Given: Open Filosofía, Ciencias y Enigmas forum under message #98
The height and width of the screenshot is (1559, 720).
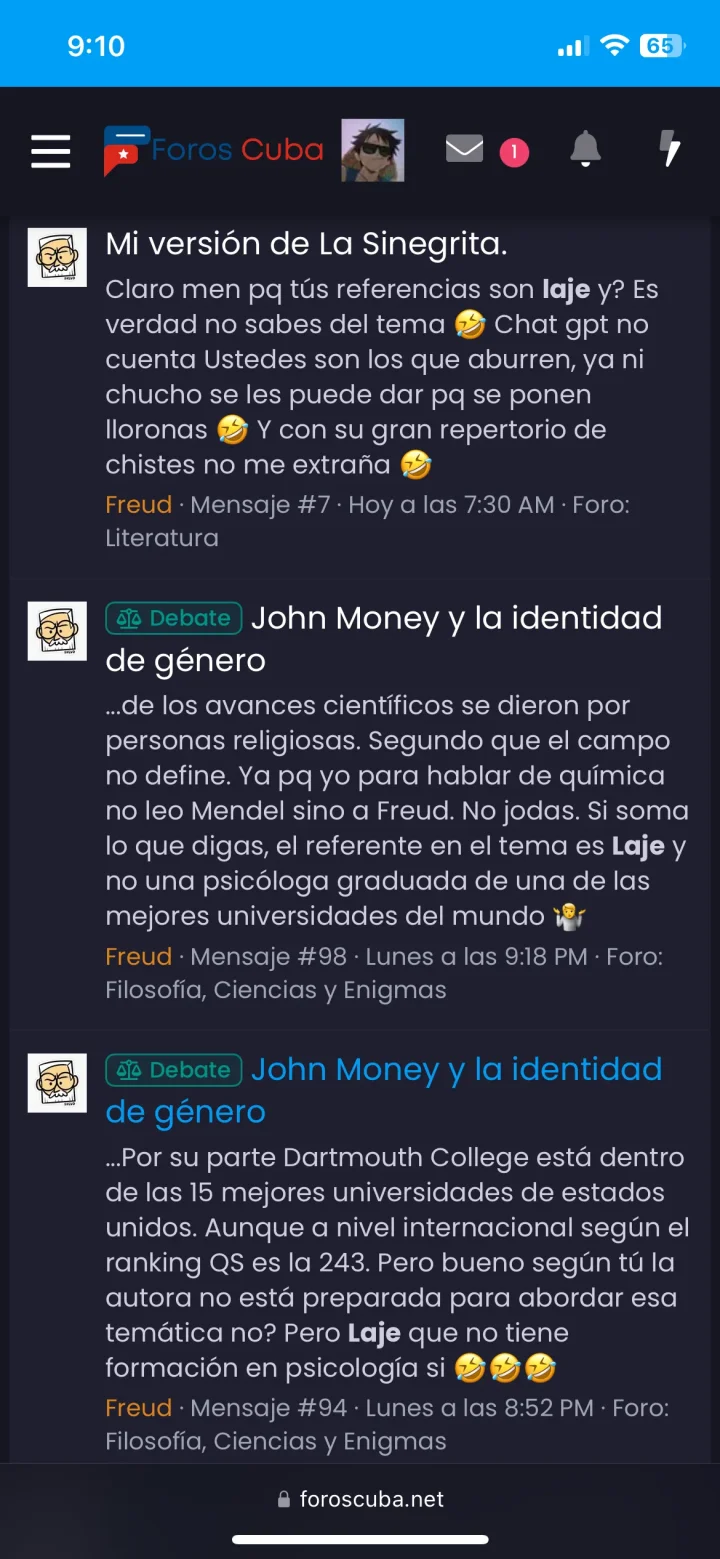Looking at the screenshot, I should pyautogui.click(x=276, y=990).
